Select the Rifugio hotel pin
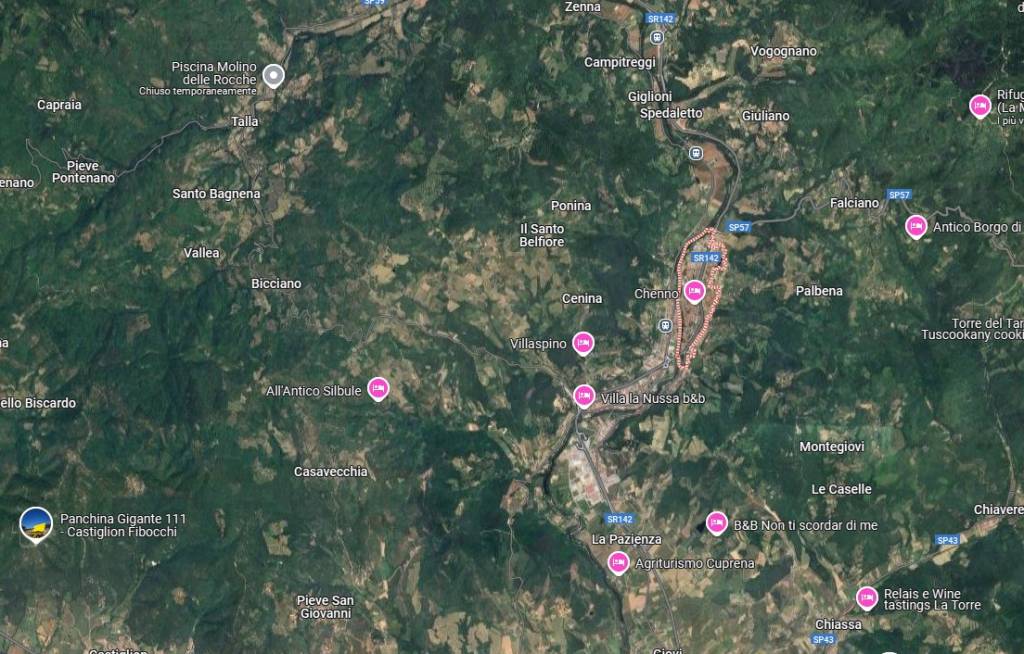Viewport: 1024px width, 654px height. [x=980, y=105]
